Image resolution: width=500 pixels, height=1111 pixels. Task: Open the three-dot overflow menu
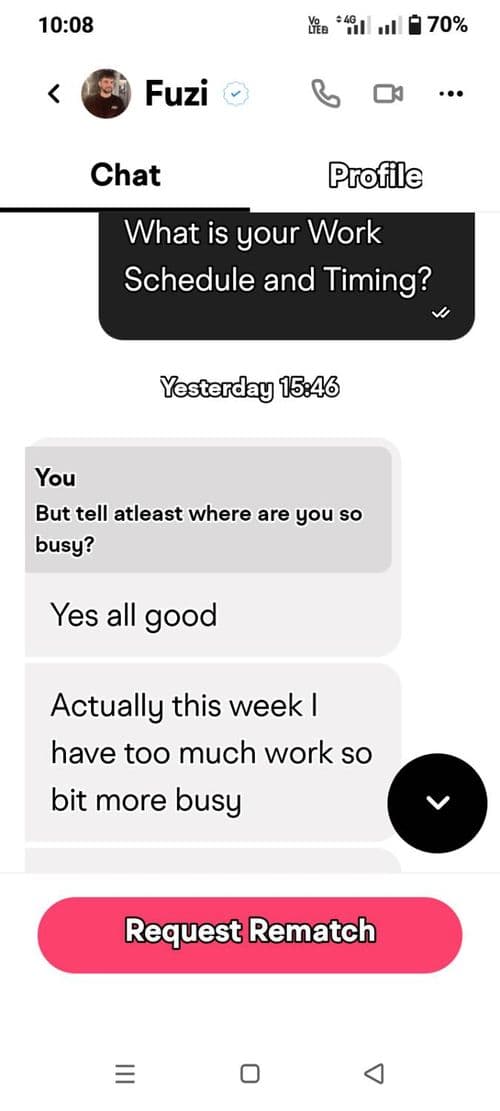point(450,94)
